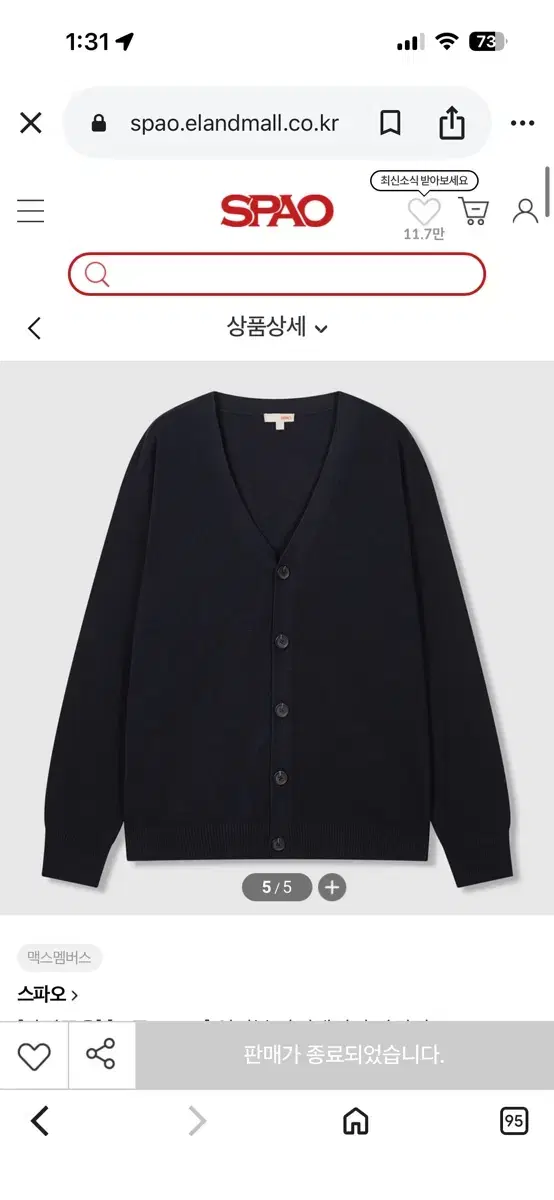The width and height of the screenshot is (554, 1200).
Task: Navigate back using the bottom browser arrow
Action: [40, 1122]
